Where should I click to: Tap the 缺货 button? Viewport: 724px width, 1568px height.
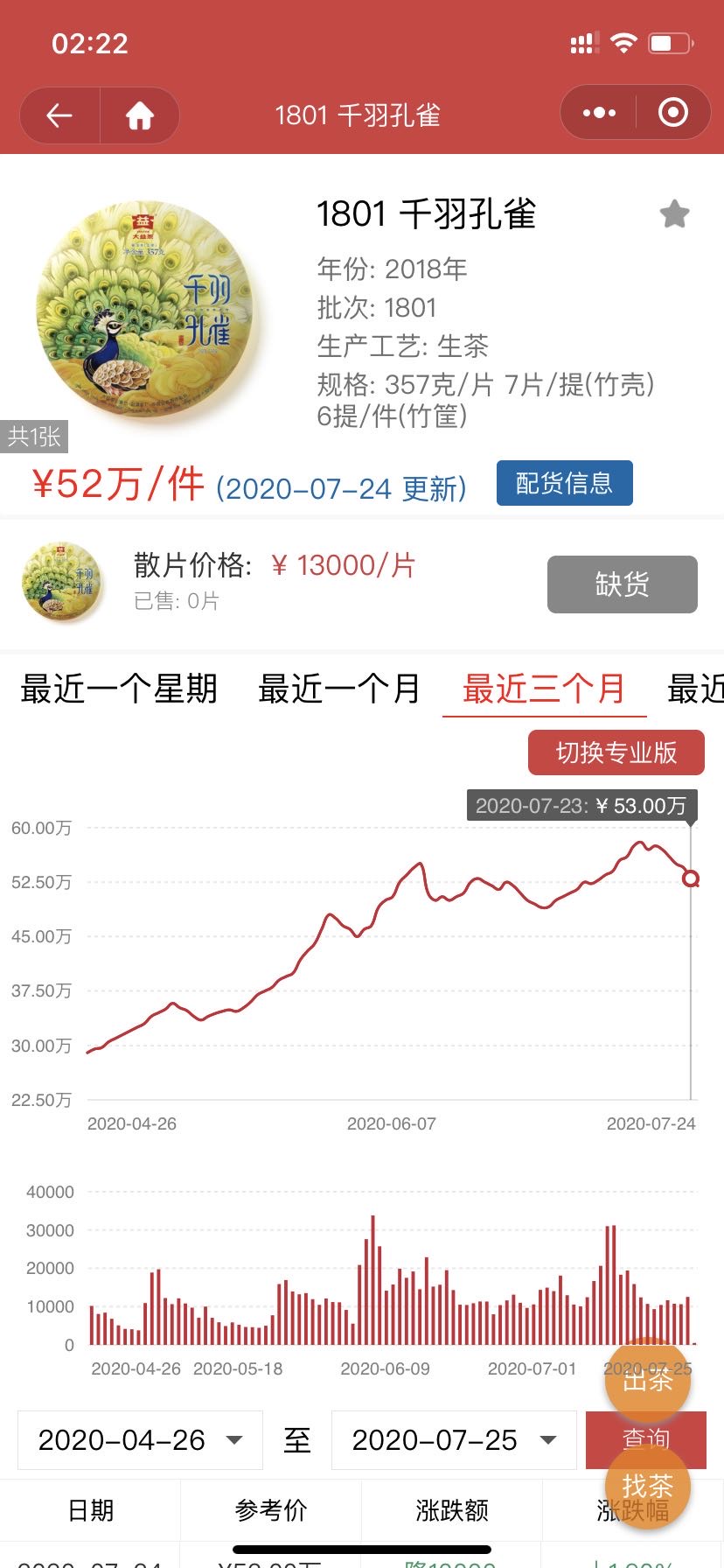[623, 584]
